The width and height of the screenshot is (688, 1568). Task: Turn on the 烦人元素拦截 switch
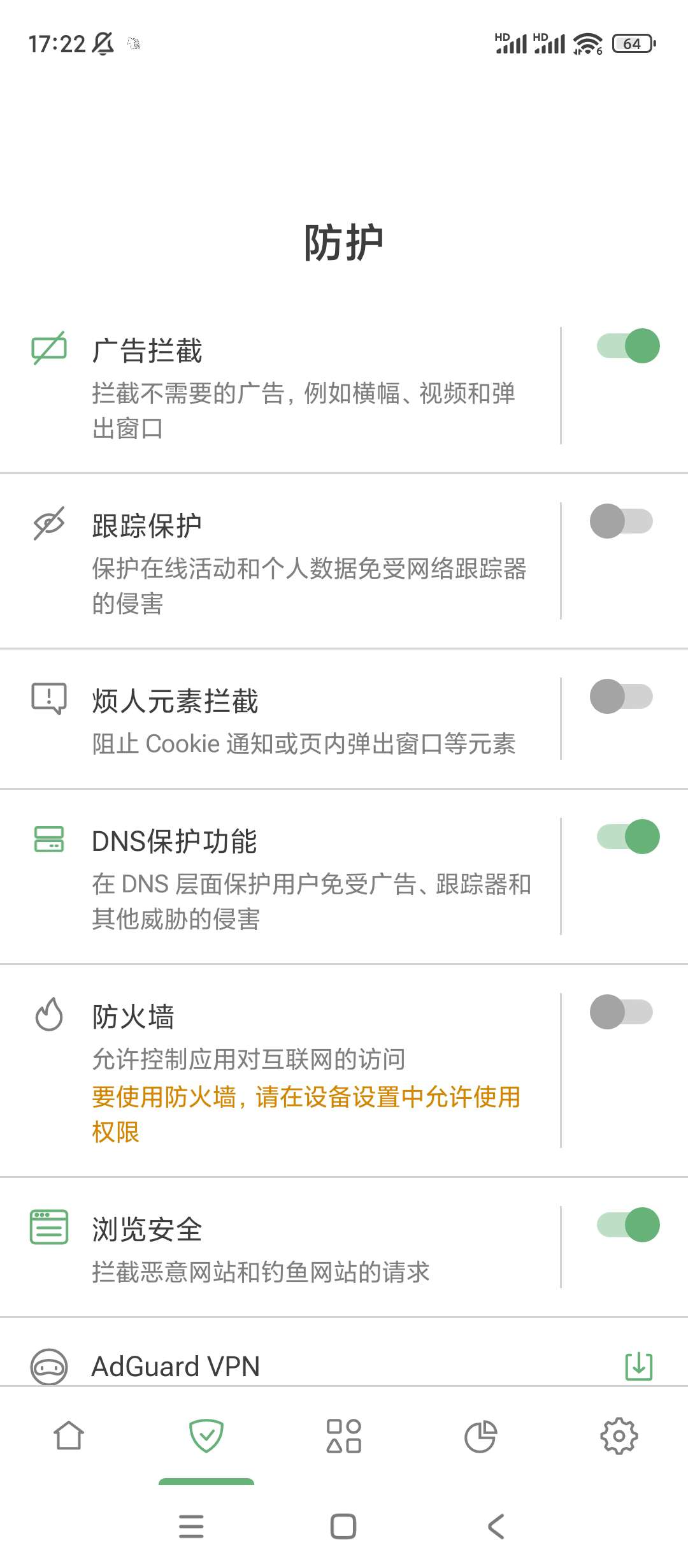click(x=621, y=697)
